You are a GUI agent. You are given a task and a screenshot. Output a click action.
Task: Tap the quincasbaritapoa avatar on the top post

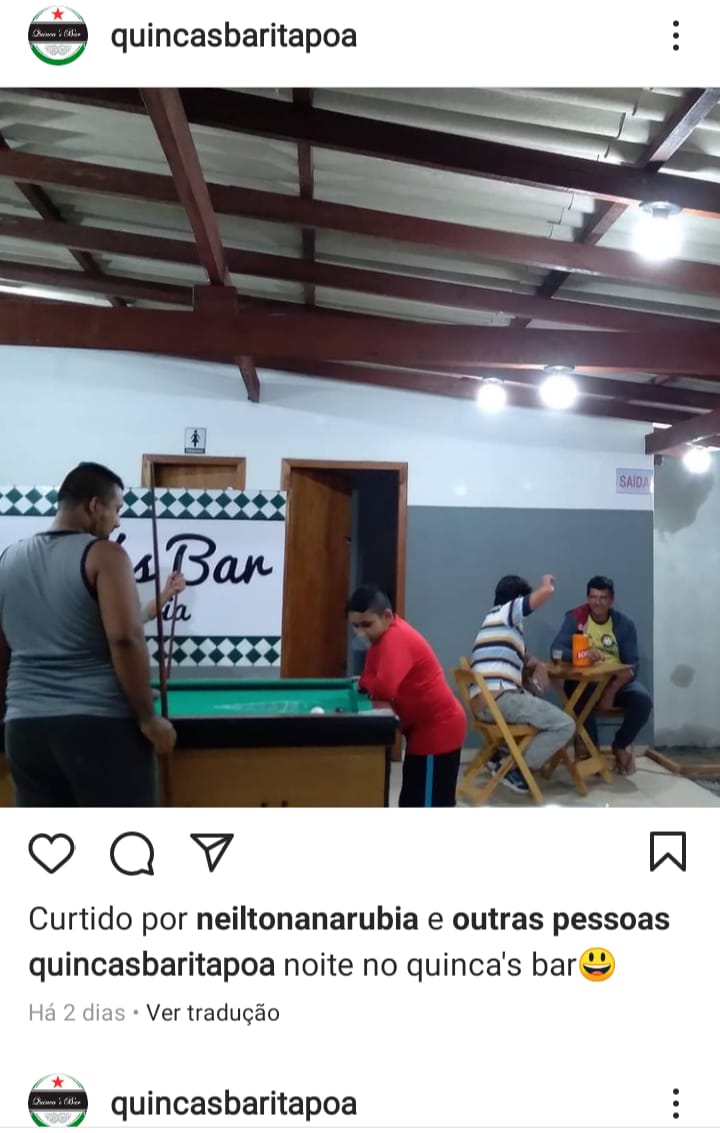pyautogui.click(x=57, y=36)
